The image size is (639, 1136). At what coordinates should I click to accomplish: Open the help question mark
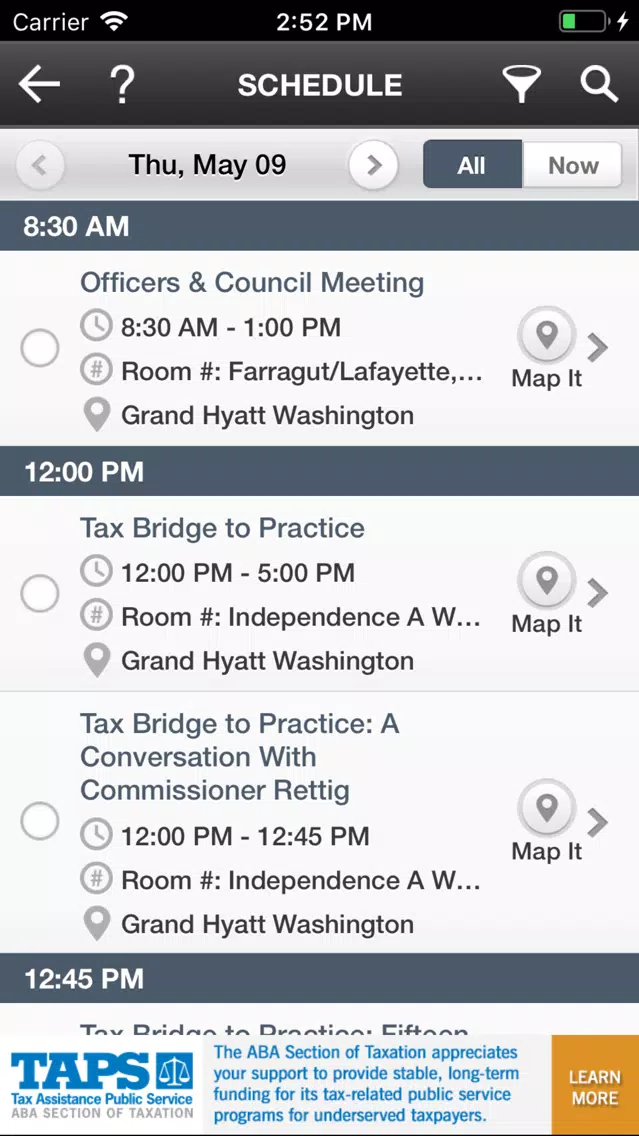click(x=122, y=85)
